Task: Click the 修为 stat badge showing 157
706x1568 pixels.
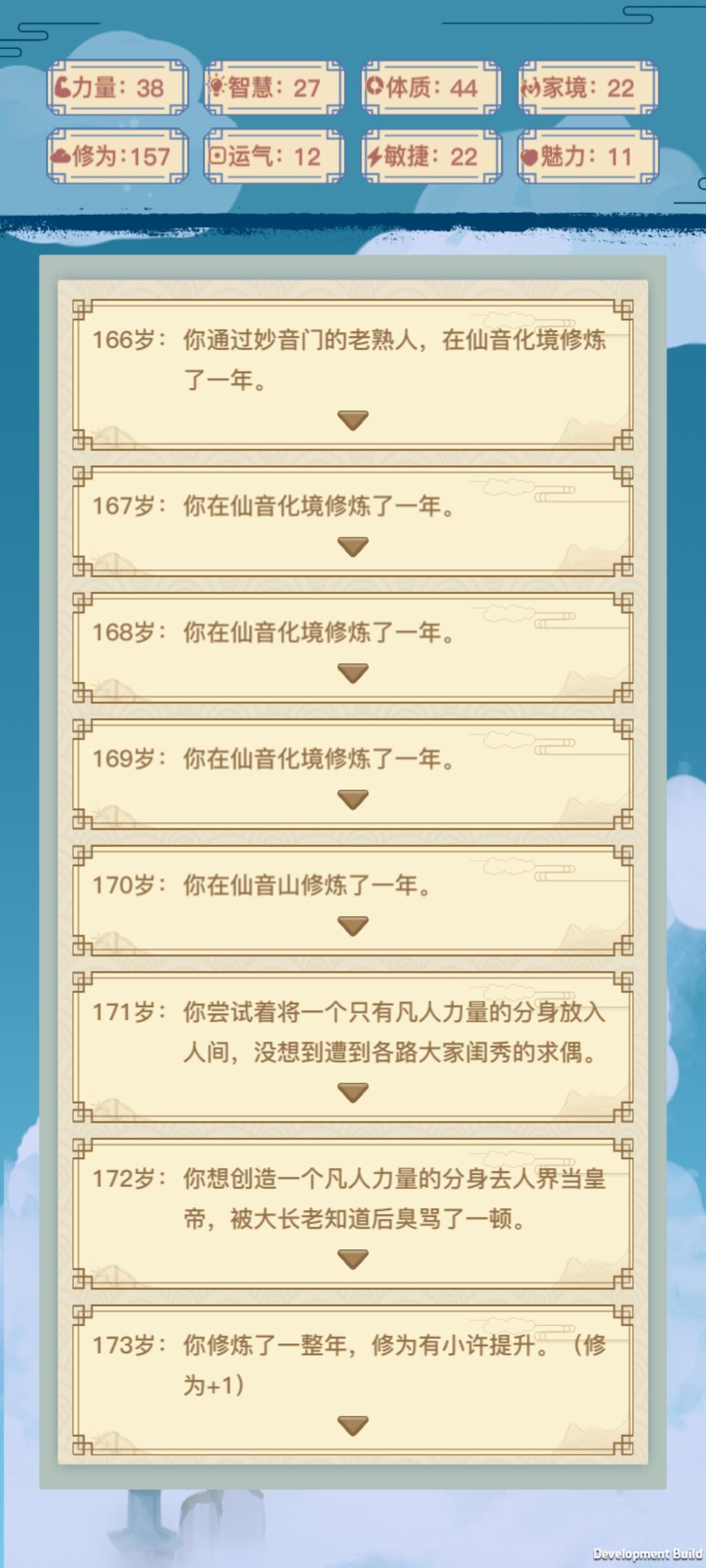Action: coord(116,155)
